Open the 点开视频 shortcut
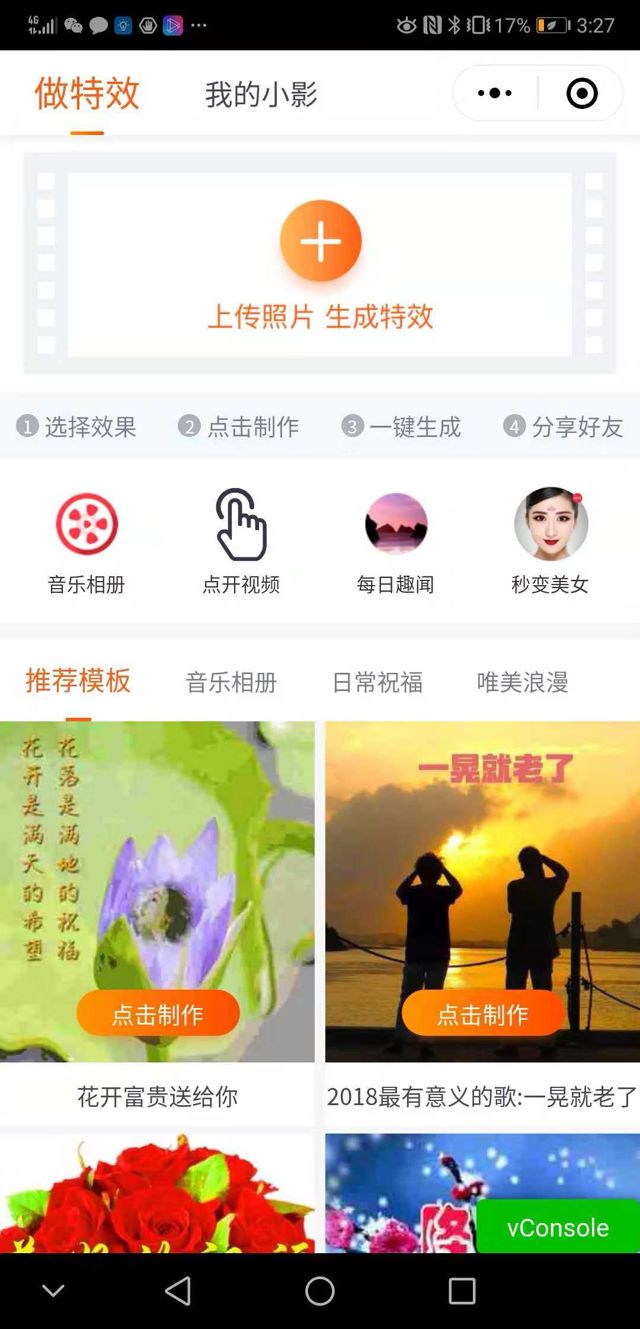Screen dimensions: 640x1329 pos(241,525)
